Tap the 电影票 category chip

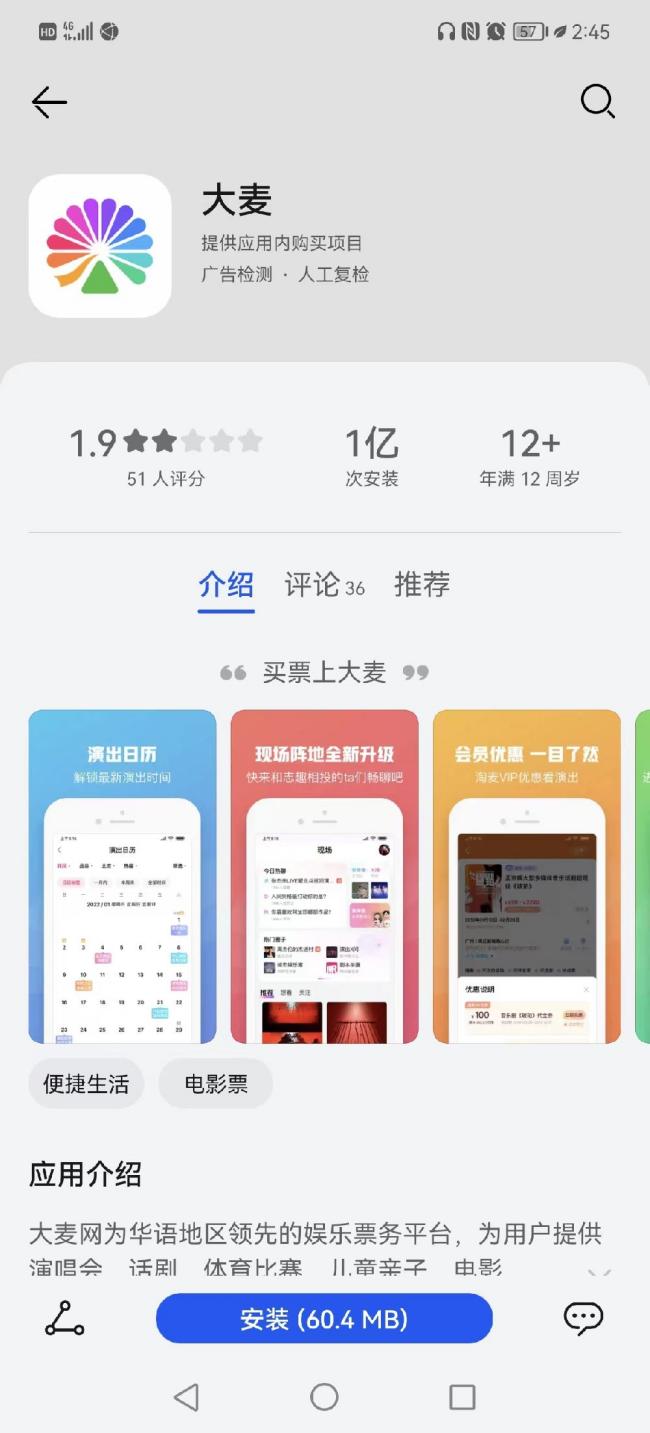[x=216, y=1084]
